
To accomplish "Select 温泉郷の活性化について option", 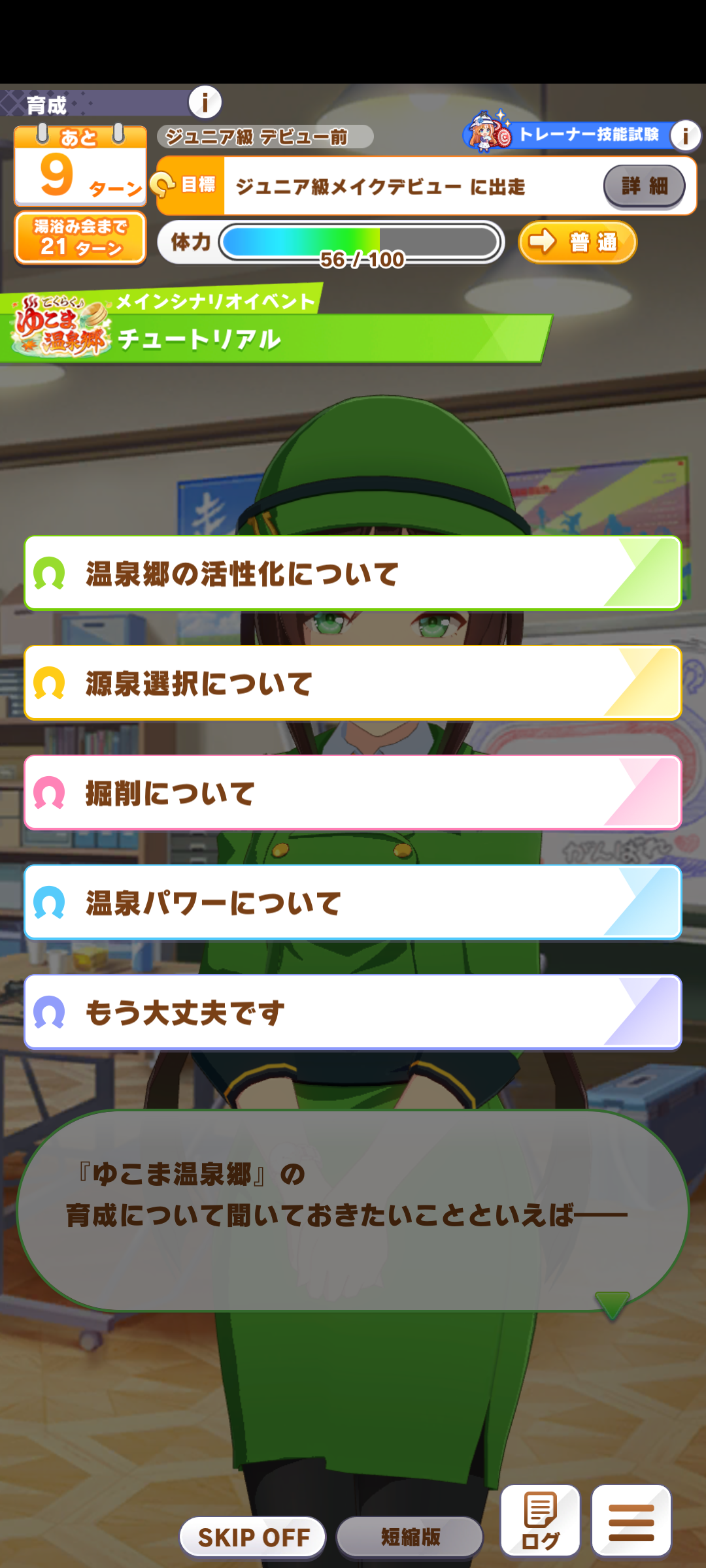I will [353, 574].
